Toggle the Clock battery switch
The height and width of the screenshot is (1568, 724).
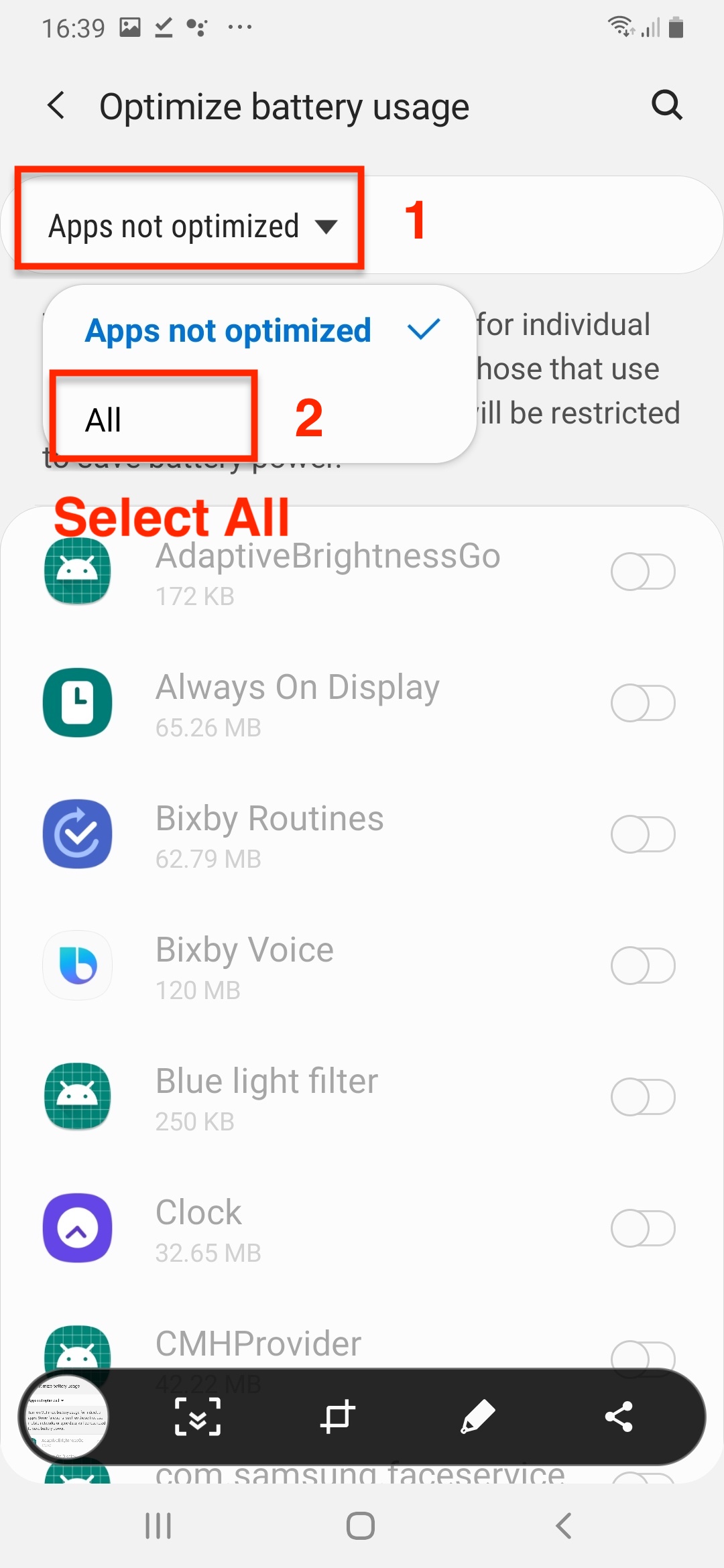tap(643, 1228)
